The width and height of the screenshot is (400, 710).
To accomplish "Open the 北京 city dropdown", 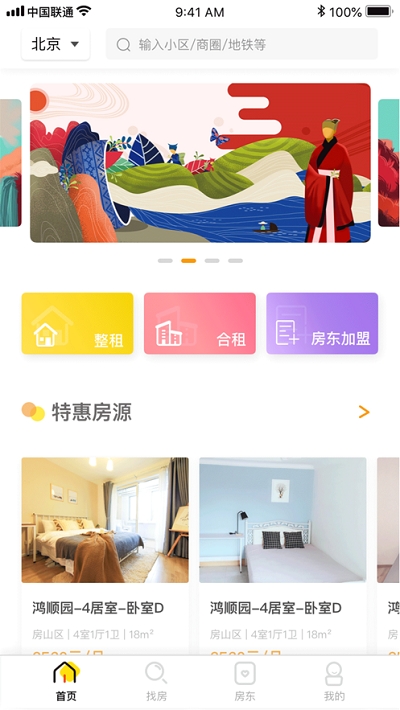I will pos(55,44).
